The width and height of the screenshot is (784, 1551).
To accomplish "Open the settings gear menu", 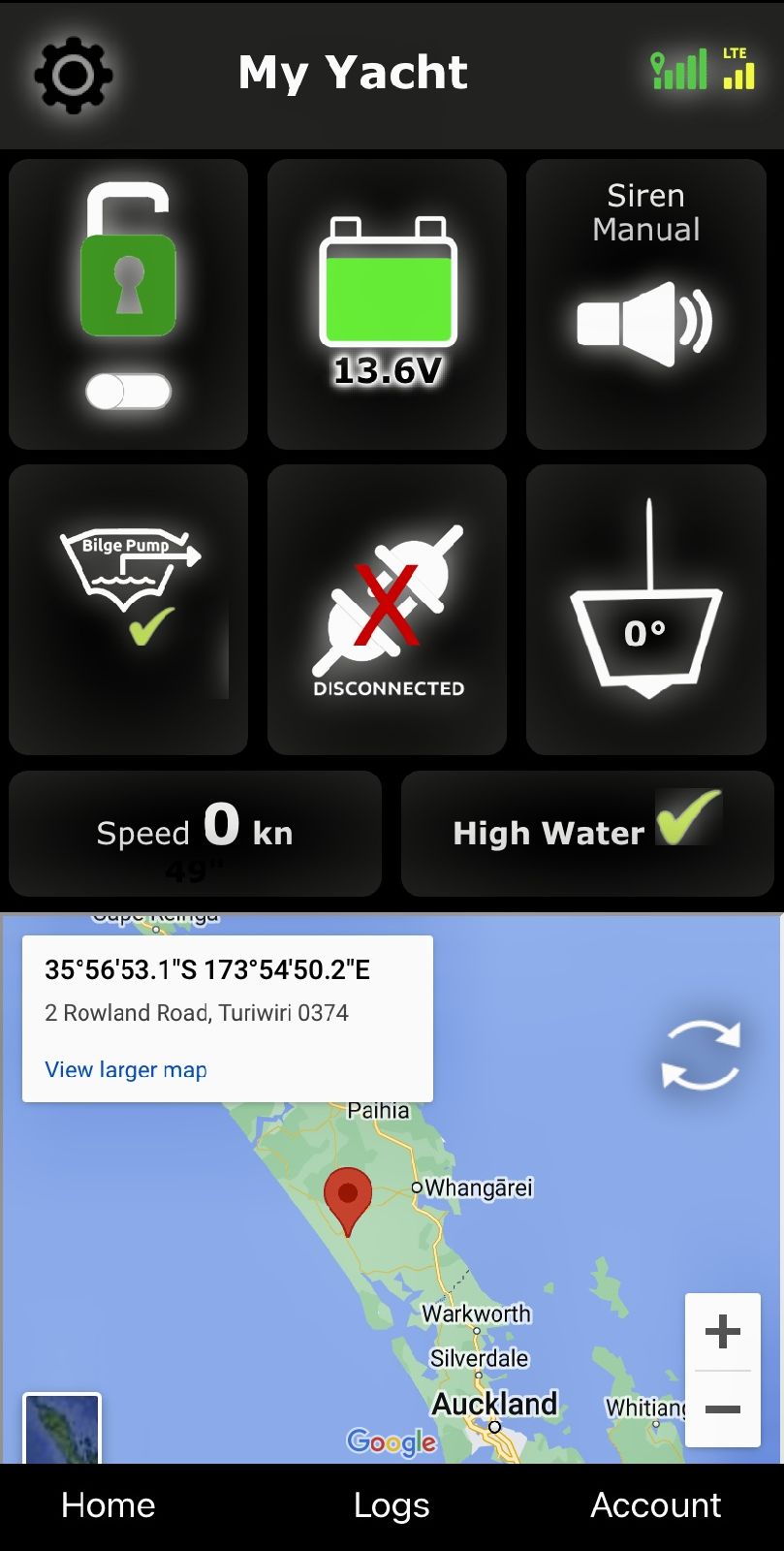I will (72, 75).
